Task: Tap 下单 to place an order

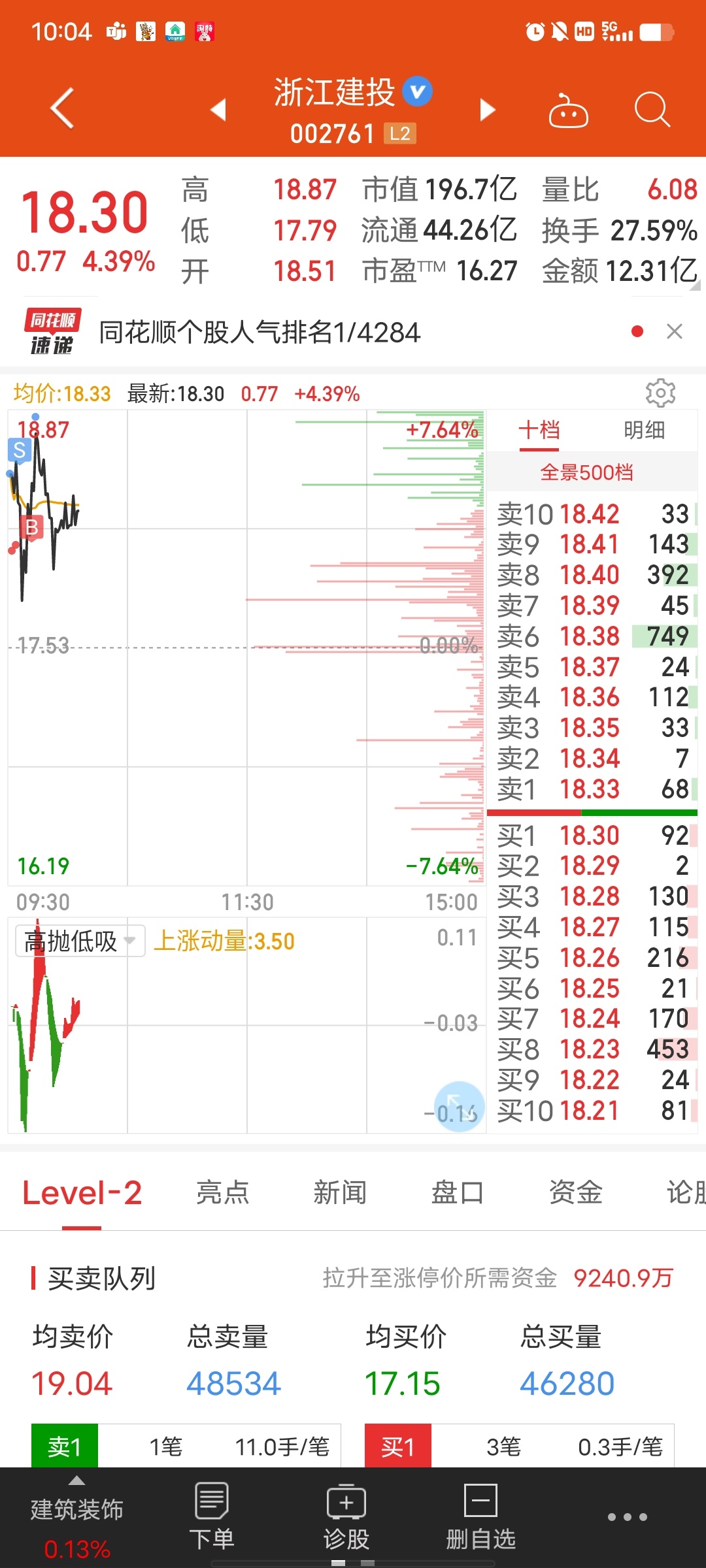Action: pos(212,1516)
